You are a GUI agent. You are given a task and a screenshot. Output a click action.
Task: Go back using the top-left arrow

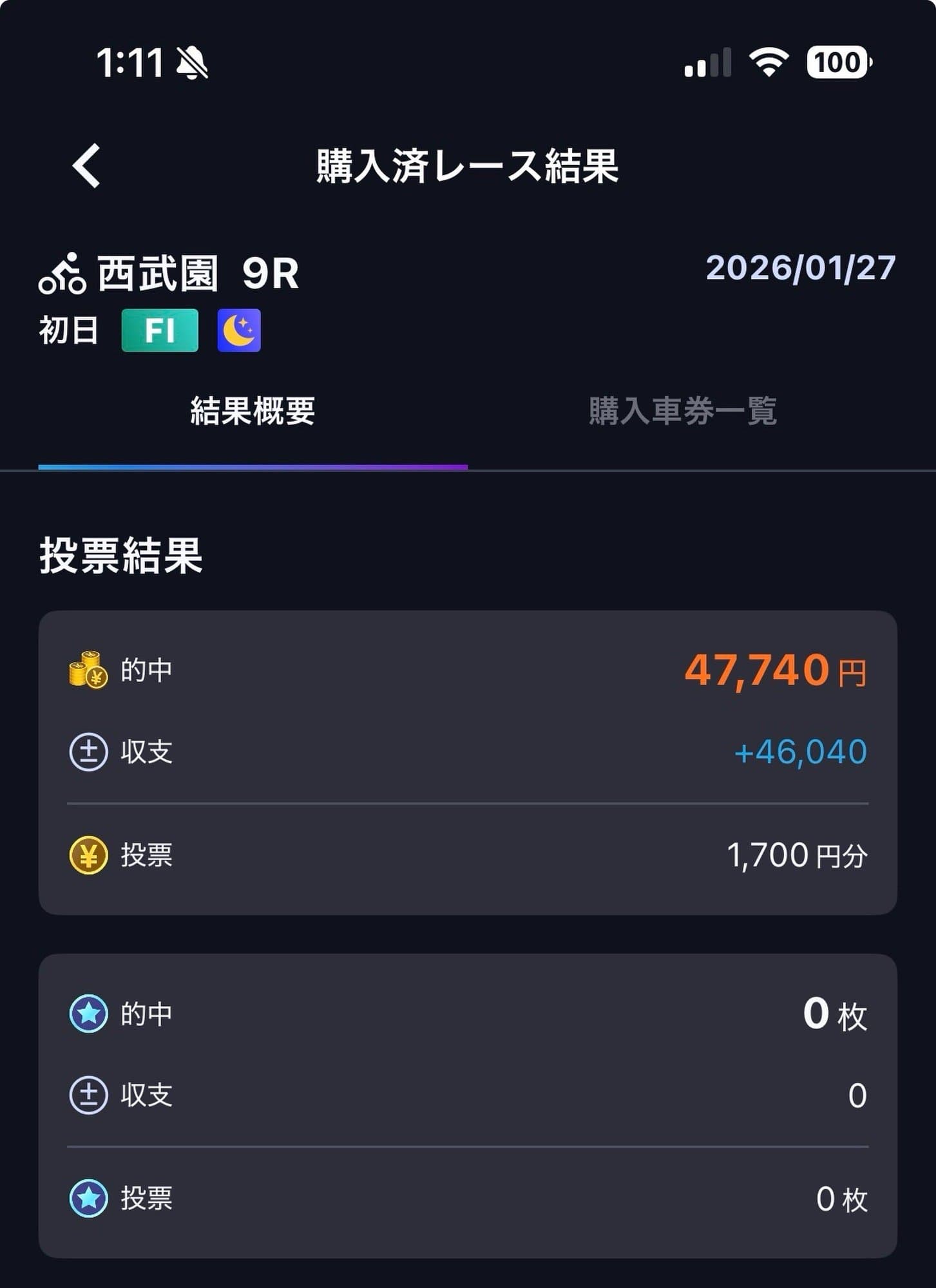[86, 166]
